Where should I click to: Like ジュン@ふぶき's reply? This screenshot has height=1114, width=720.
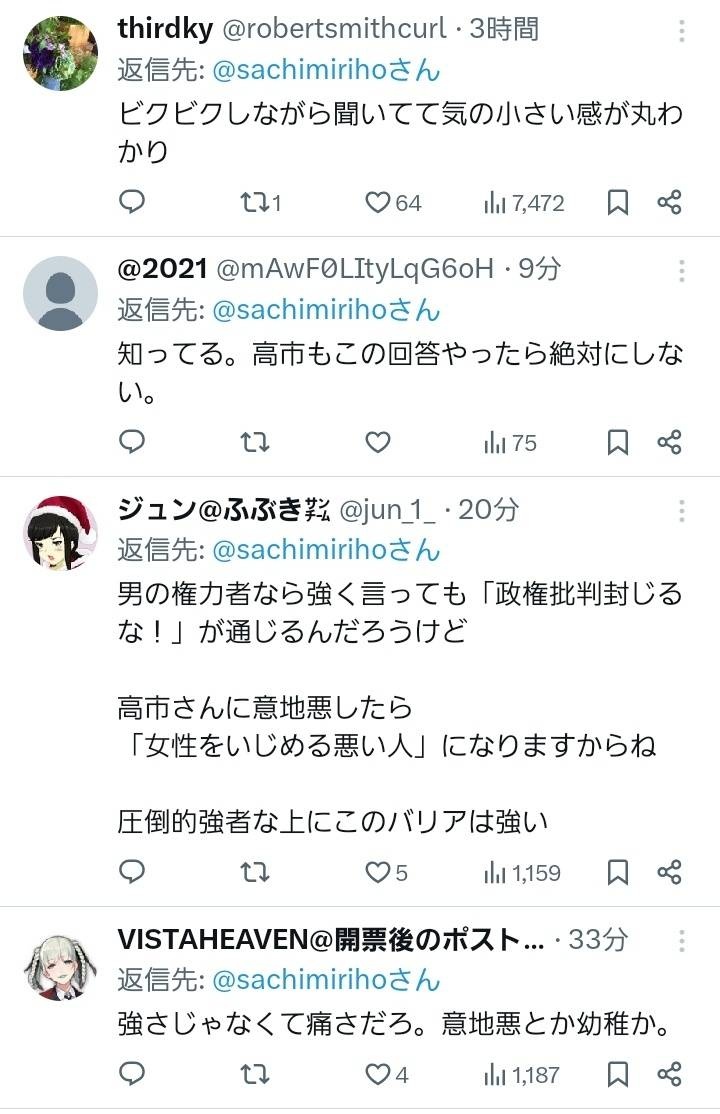(377, 872)
